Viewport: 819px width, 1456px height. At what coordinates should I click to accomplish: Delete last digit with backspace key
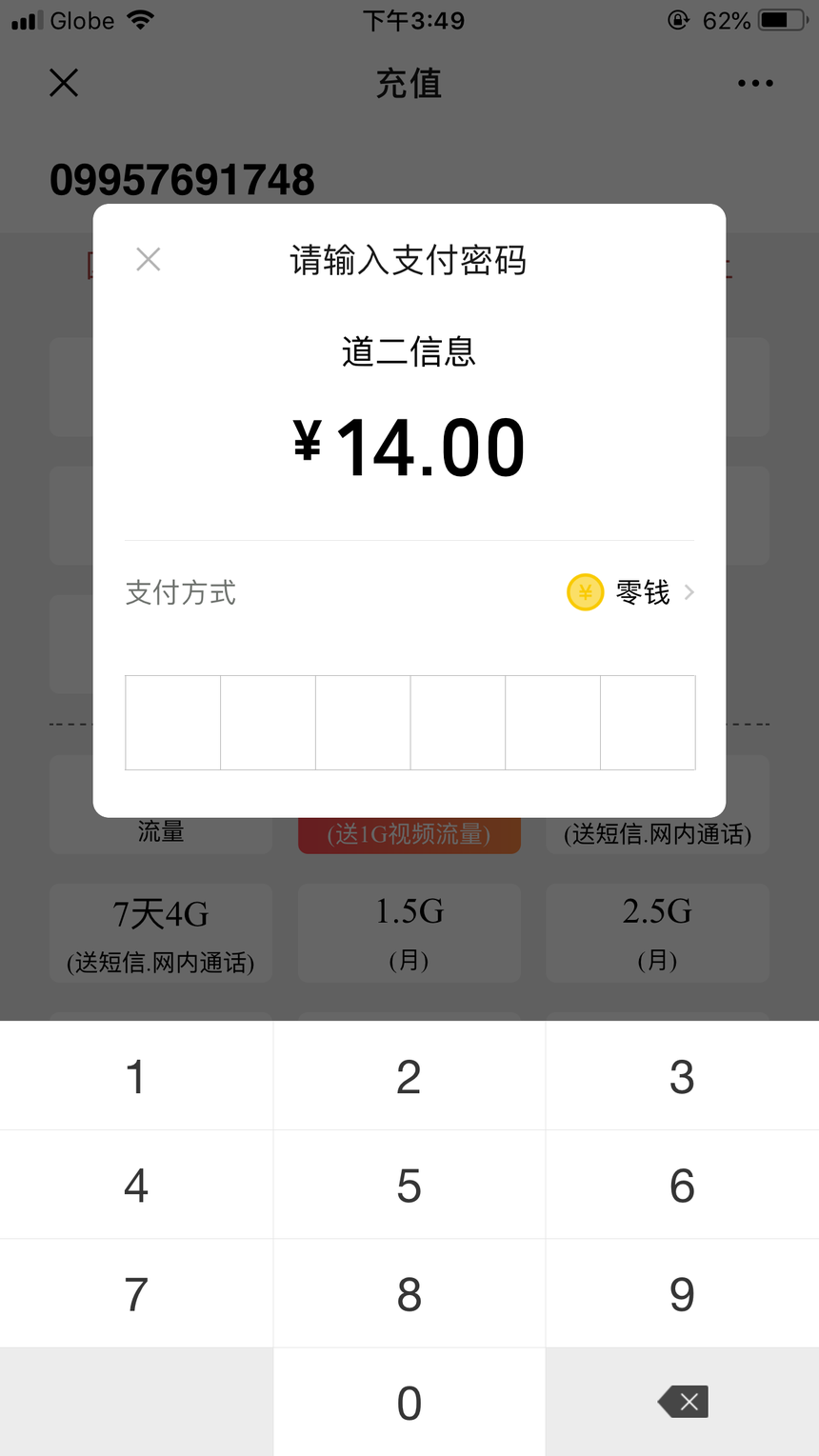tap(683, 1402)
